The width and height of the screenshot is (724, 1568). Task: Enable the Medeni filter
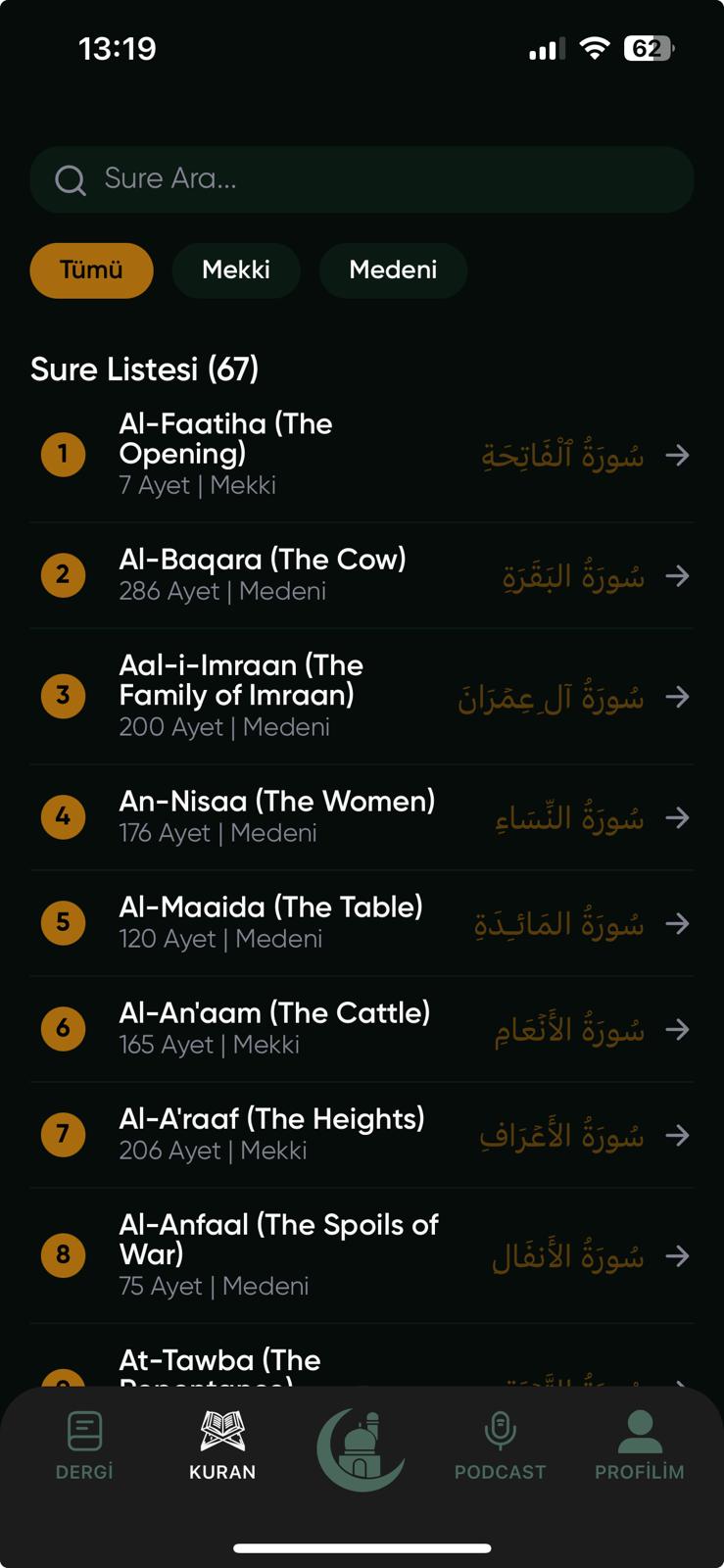(x=393, y=270)
